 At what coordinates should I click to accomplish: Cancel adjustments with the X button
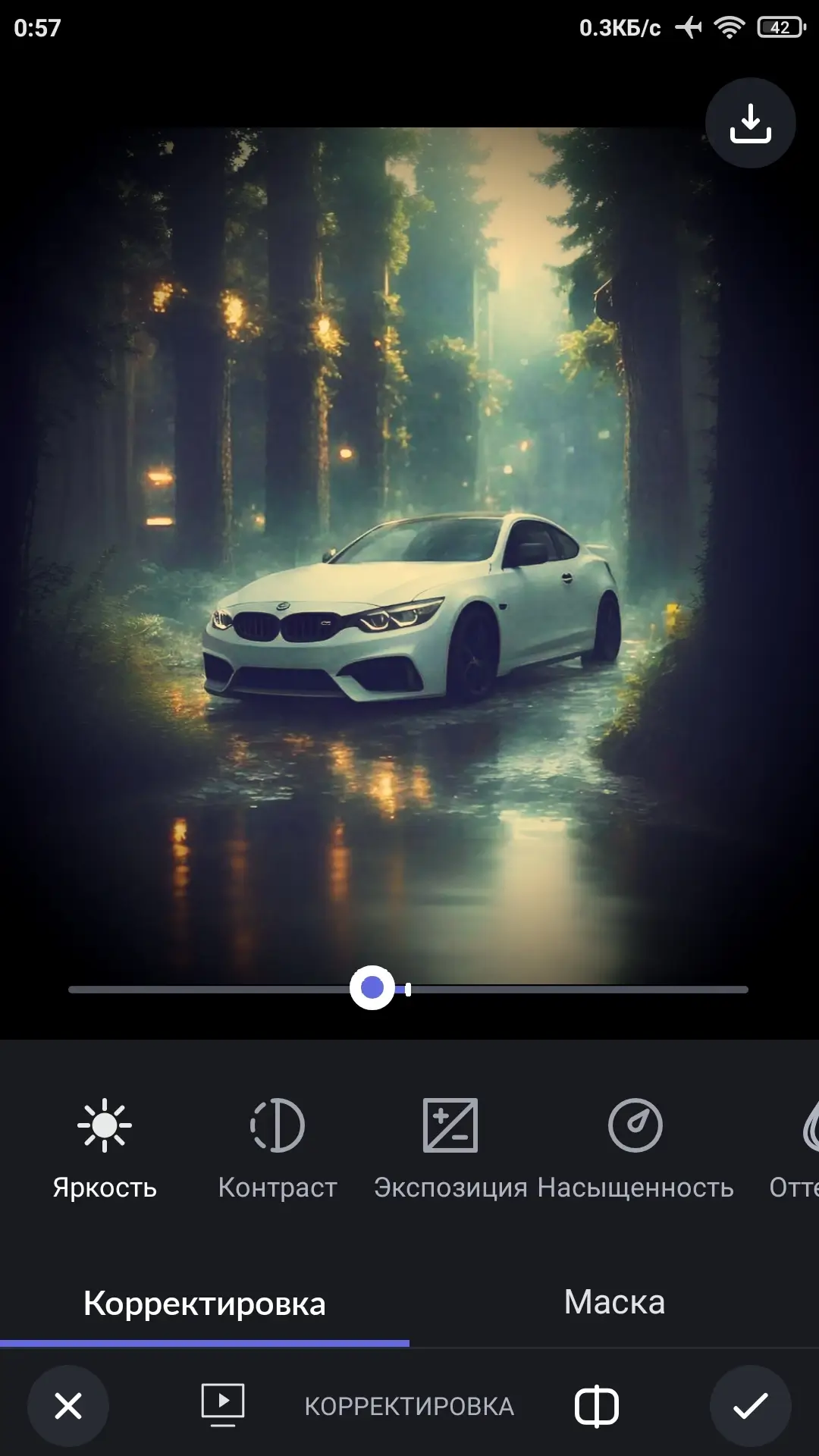pos(68,1406)
